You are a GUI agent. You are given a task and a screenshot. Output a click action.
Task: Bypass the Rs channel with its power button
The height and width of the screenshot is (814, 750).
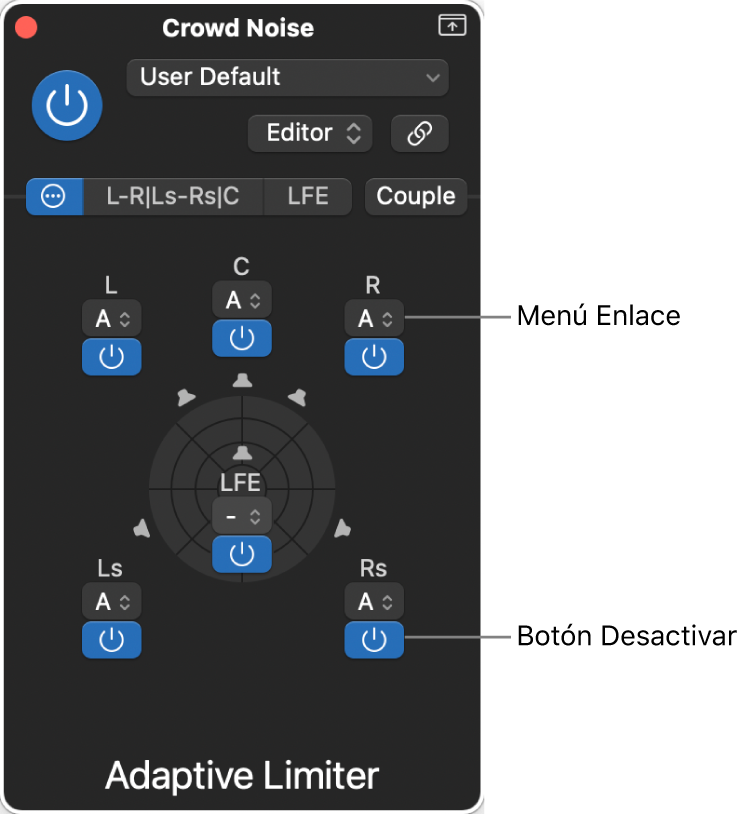coord(374,640)
